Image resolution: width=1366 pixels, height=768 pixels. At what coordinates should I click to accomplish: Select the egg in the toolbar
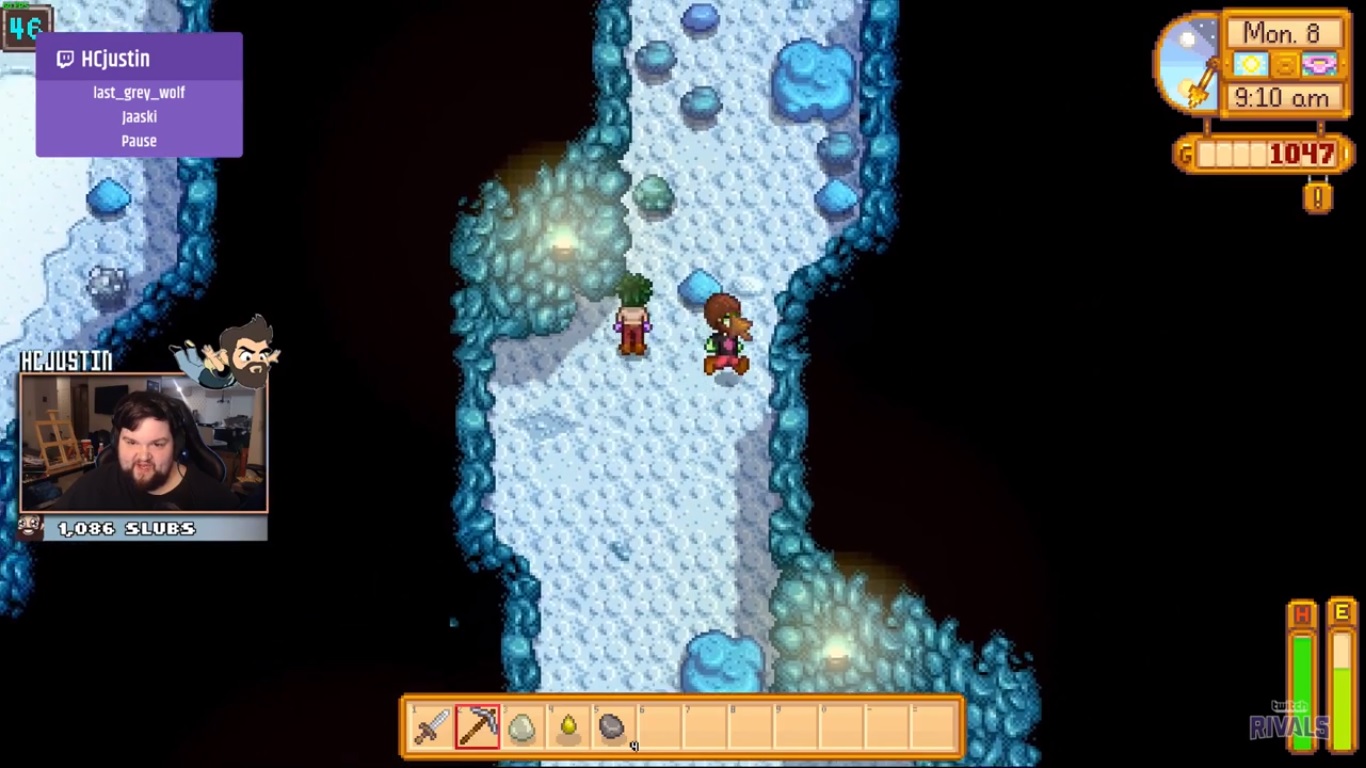coord(522,727)
